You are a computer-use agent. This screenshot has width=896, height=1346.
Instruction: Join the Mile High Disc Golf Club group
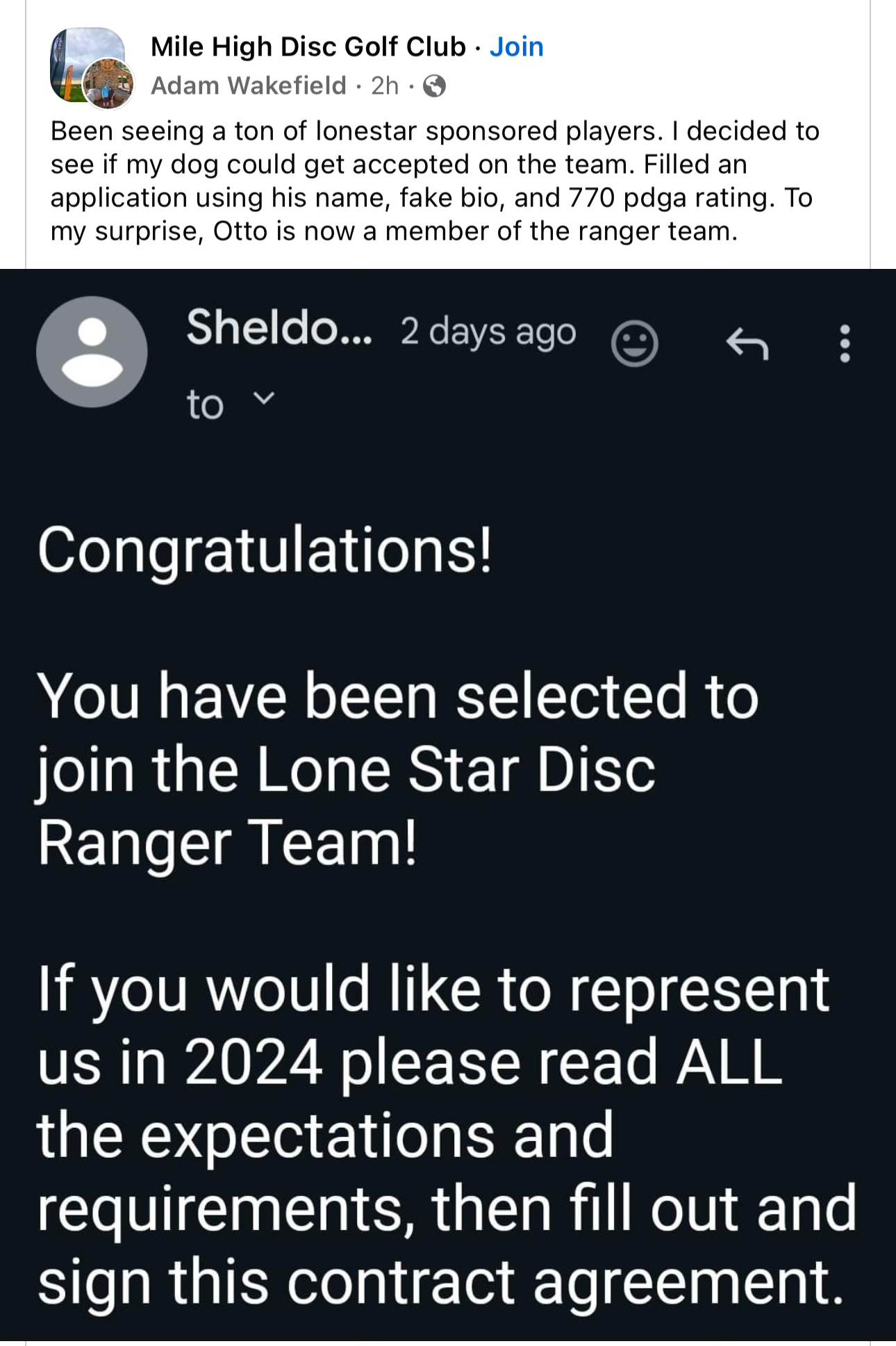516,47
